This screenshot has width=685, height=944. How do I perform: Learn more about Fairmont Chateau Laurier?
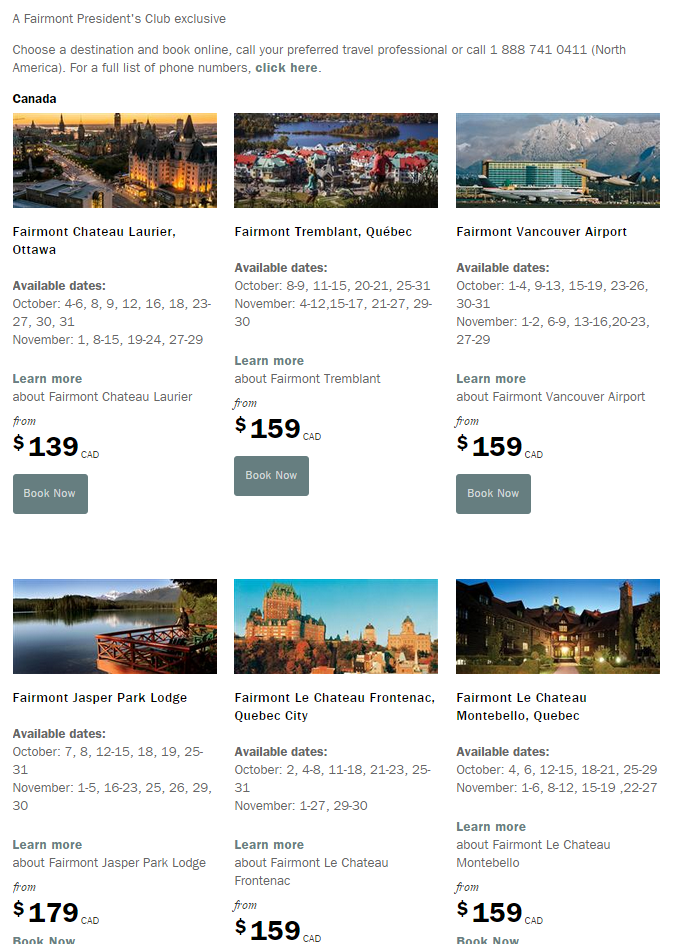(x=47, y=379)
